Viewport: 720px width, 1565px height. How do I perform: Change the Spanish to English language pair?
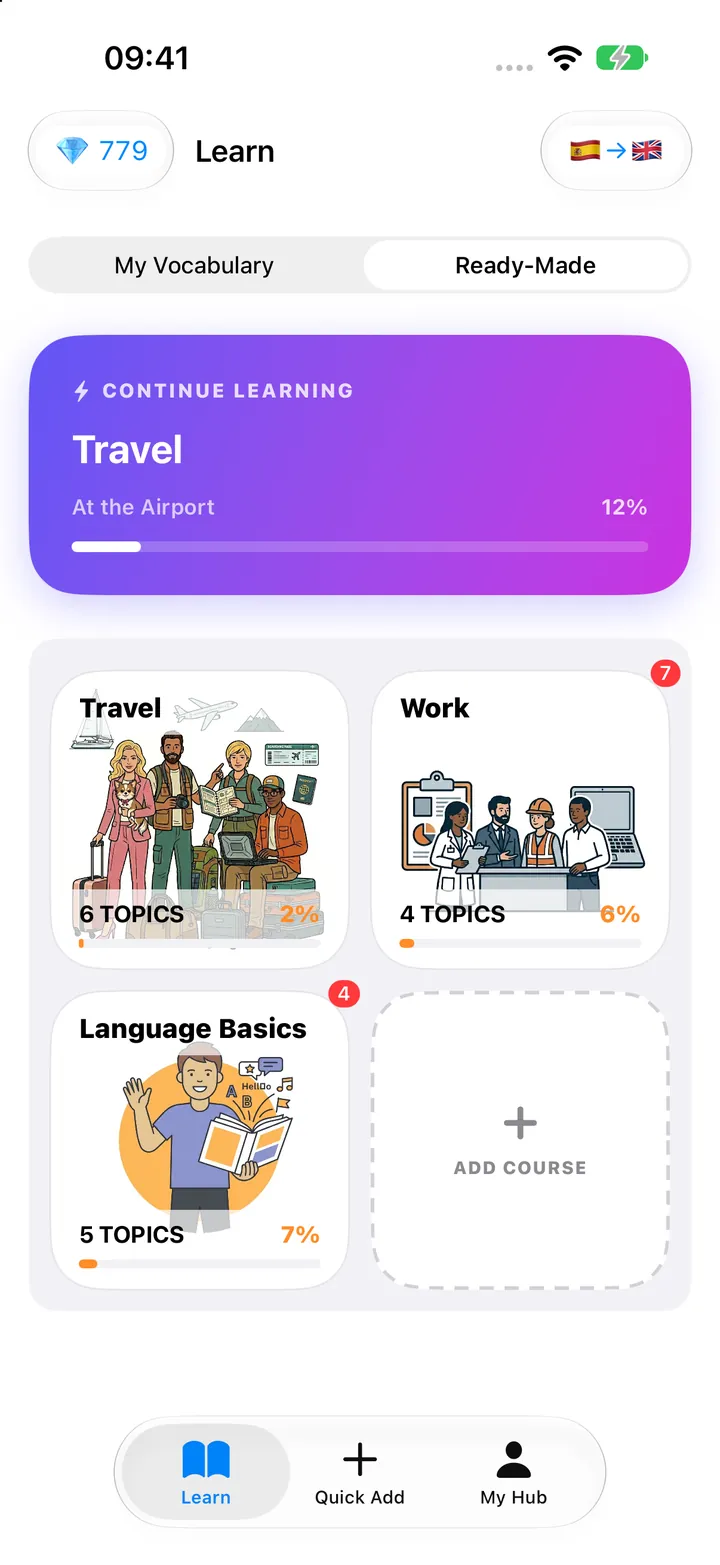click(616, 151)
